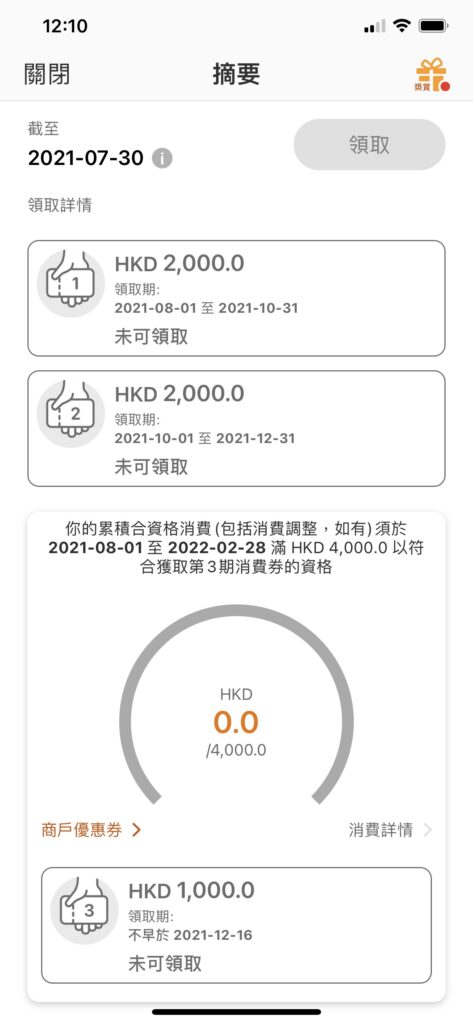
Task: Open 商戶優惠券 merchant coupons link
Action: pyautogui.click(x=91, y=830)
